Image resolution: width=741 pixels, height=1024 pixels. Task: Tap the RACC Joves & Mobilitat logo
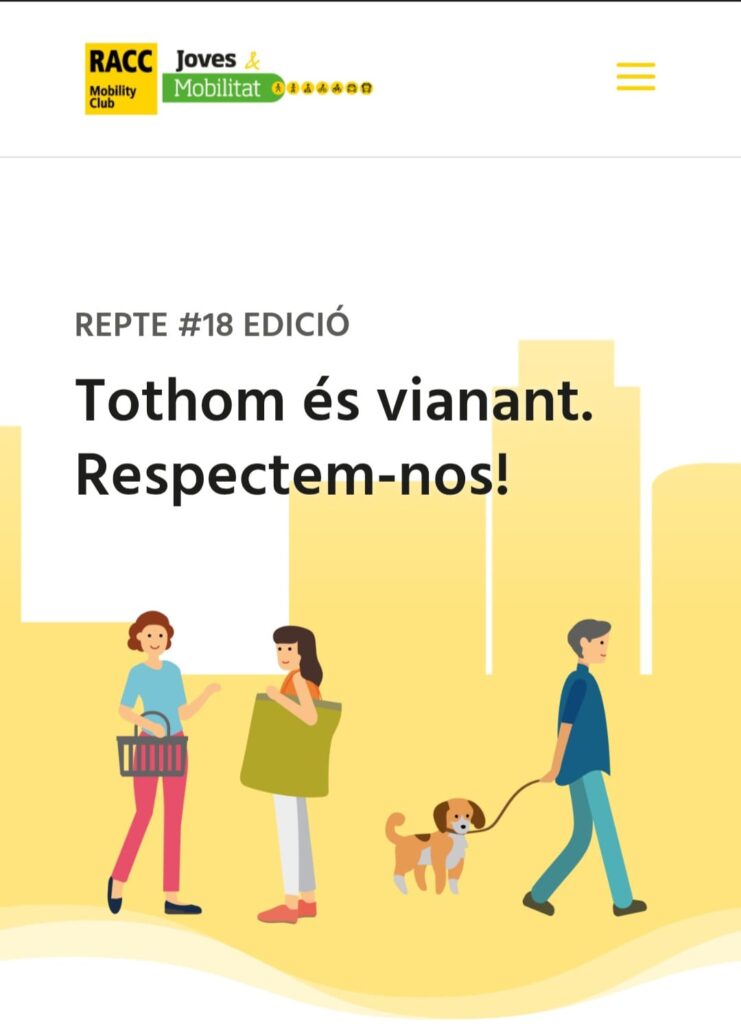(x=228, y=78)
